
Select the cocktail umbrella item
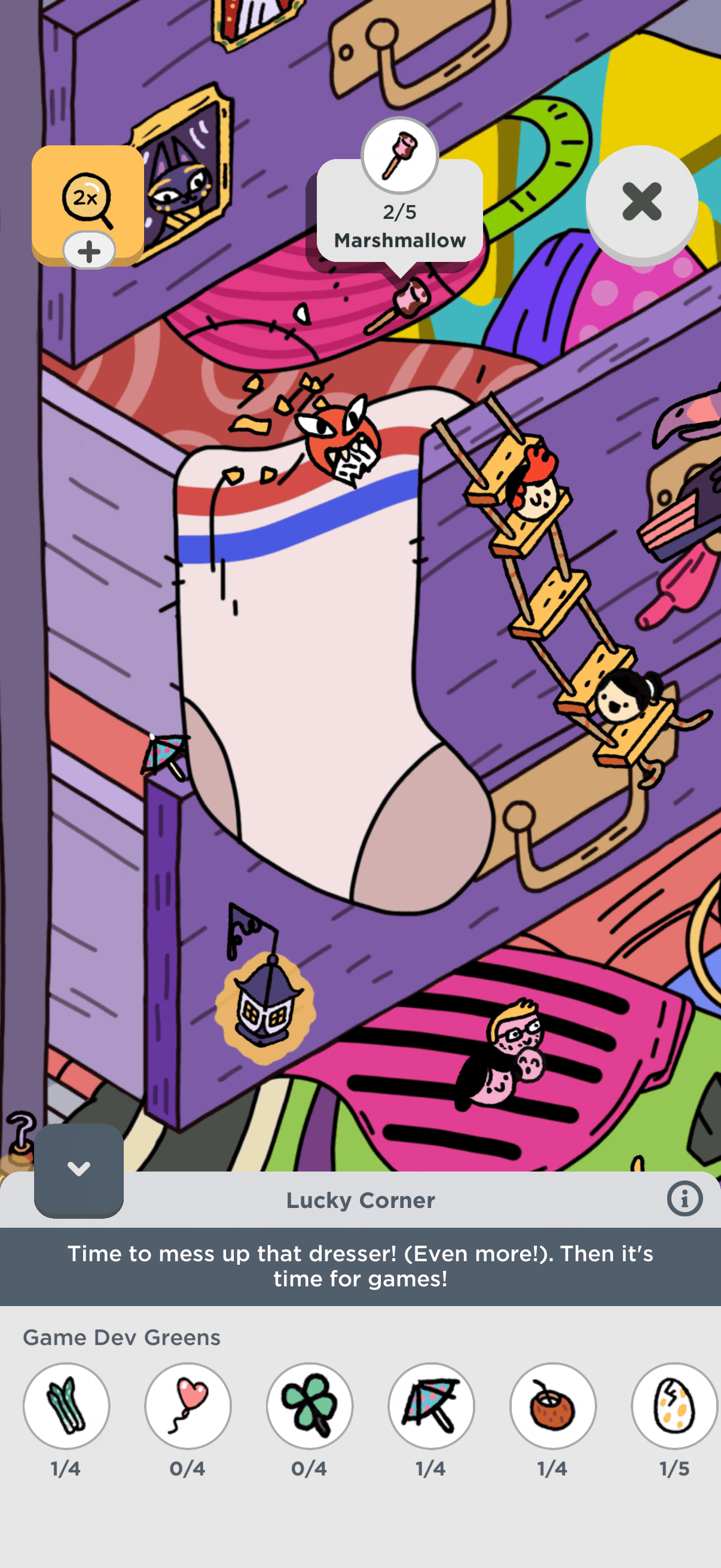click(x=432, y=1405)
